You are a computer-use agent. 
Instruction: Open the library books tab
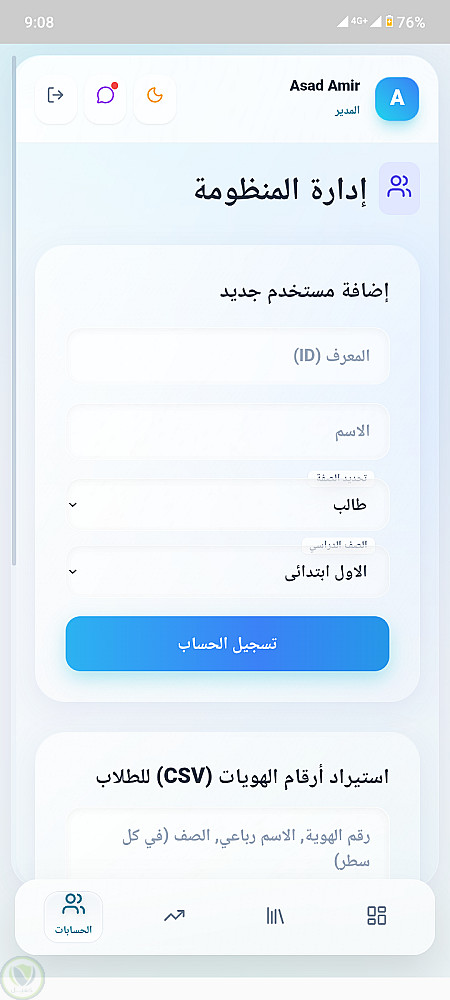point(275,916)
